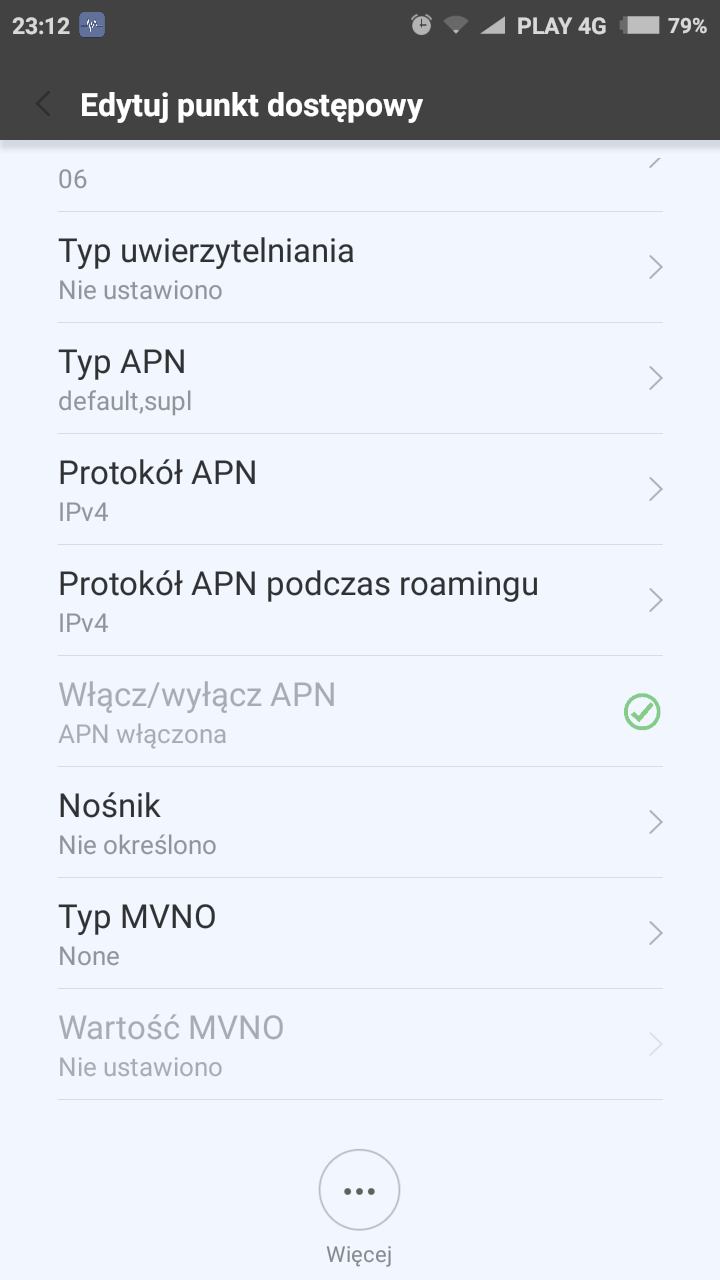This screenshot has width=720, height=1280.
Task: Open Typ APN setting
Action: (360, 378)
